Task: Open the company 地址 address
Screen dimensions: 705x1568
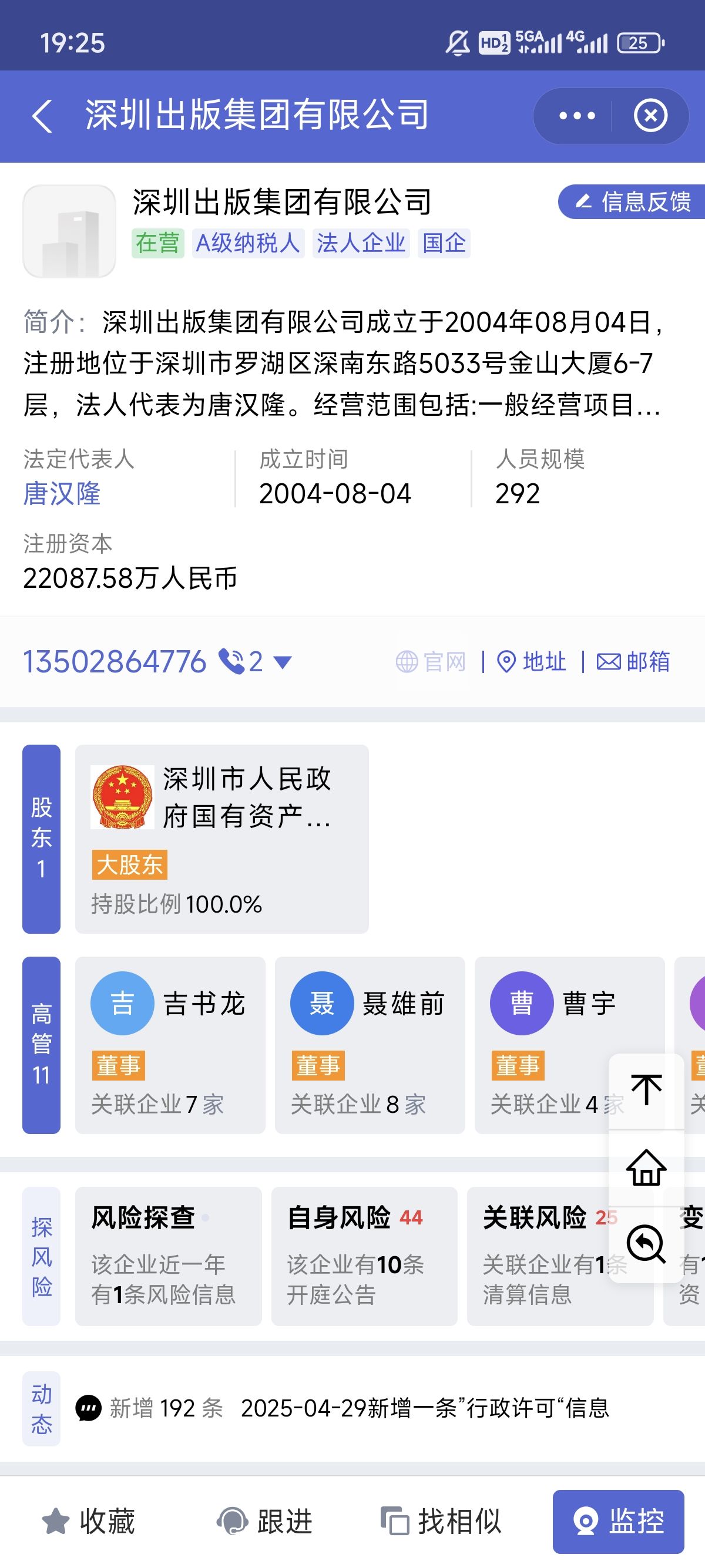Action: coord(532,662)
